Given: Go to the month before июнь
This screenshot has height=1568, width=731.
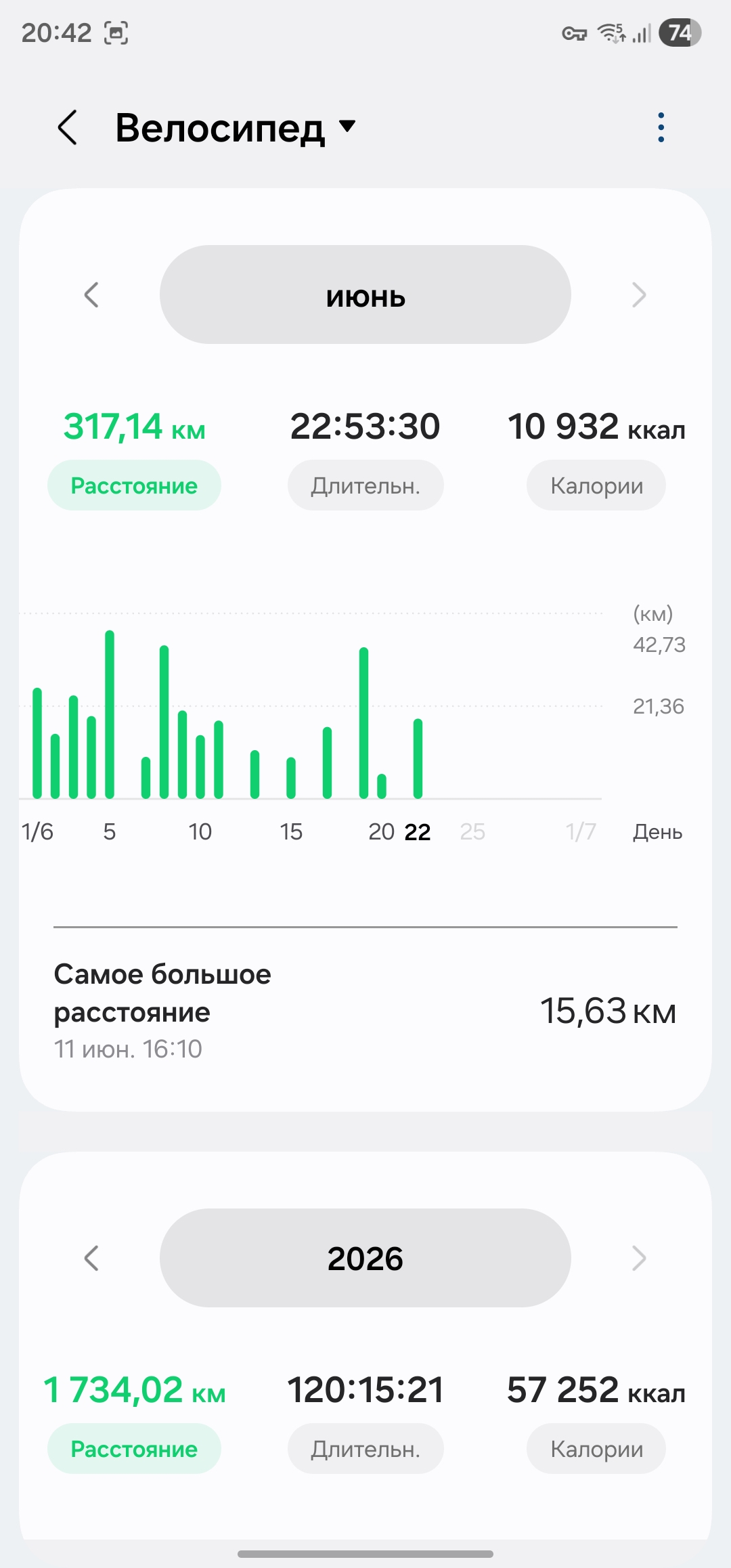Looking at the screenshot, I should [x=91, y=295].
